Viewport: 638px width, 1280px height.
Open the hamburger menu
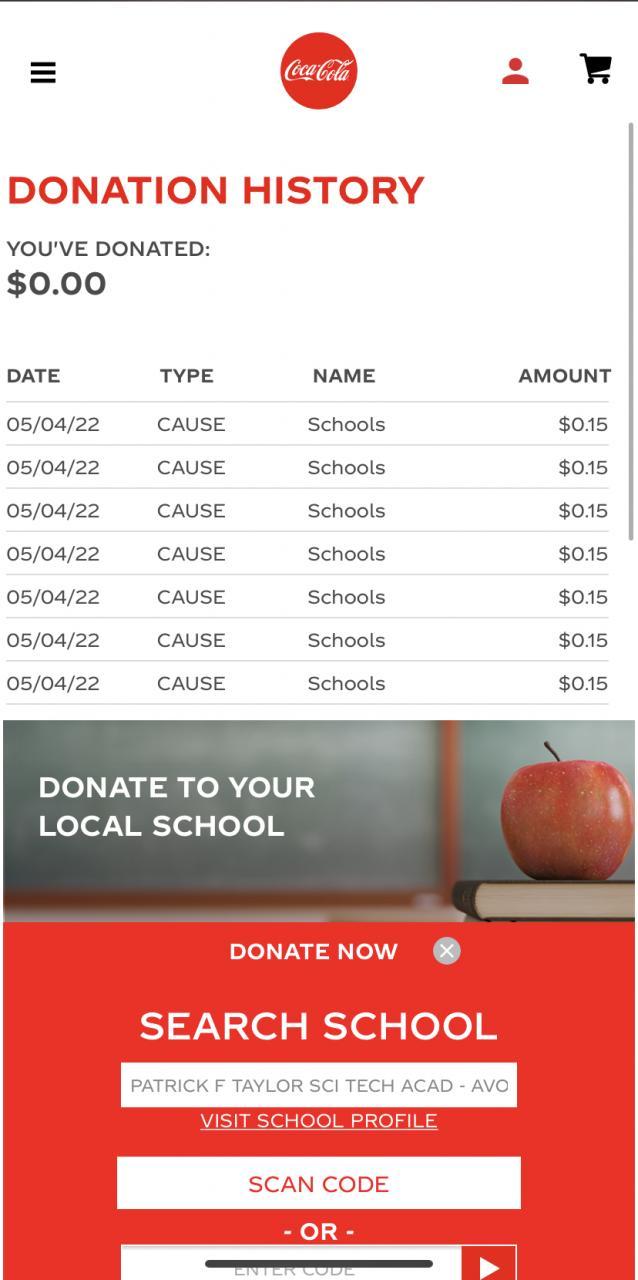tap(43, 72)
